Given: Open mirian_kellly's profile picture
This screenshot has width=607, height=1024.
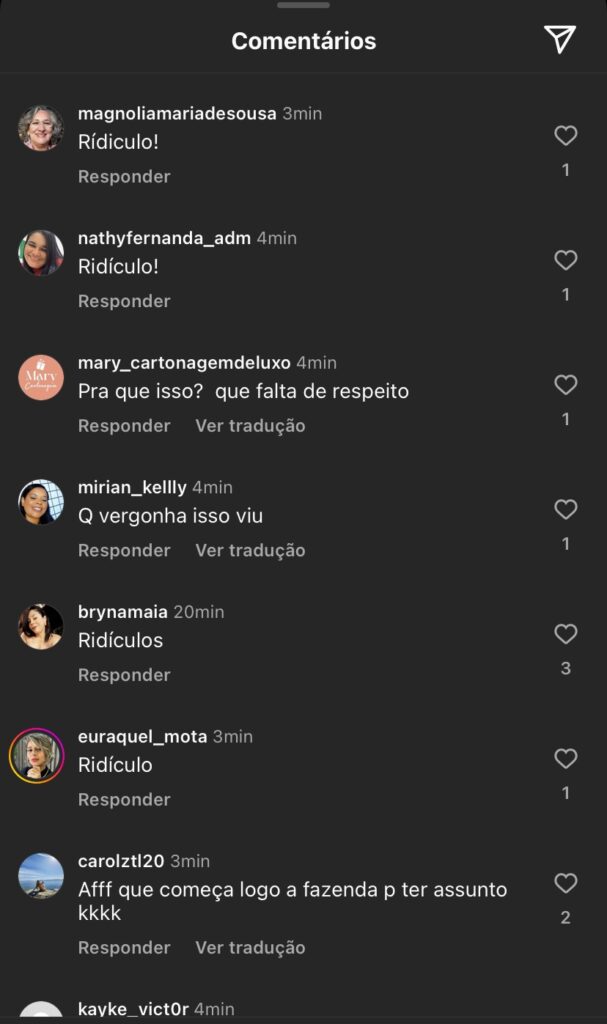Looking at the screenshot, I should click(41, 502).
